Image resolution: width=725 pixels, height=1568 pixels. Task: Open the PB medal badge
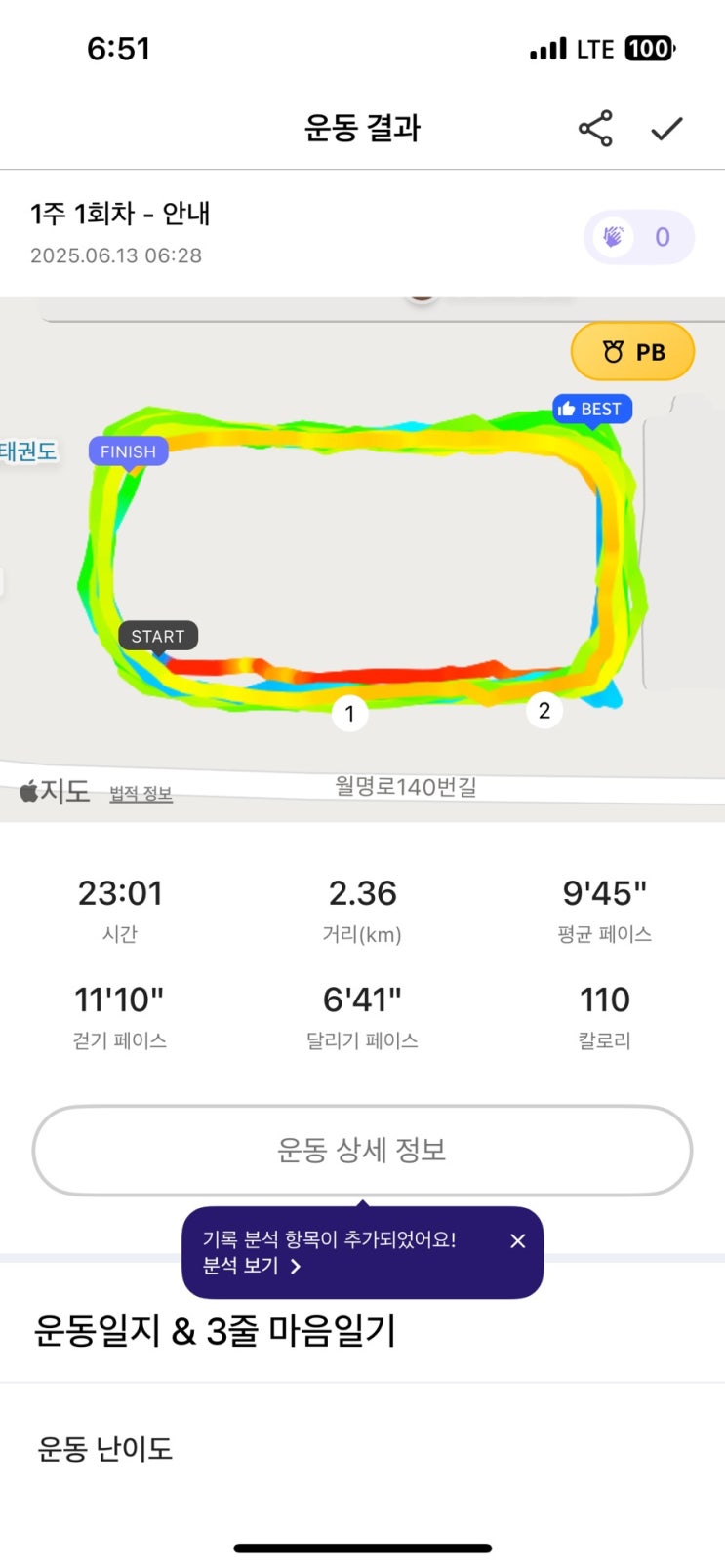pos(632,352)
